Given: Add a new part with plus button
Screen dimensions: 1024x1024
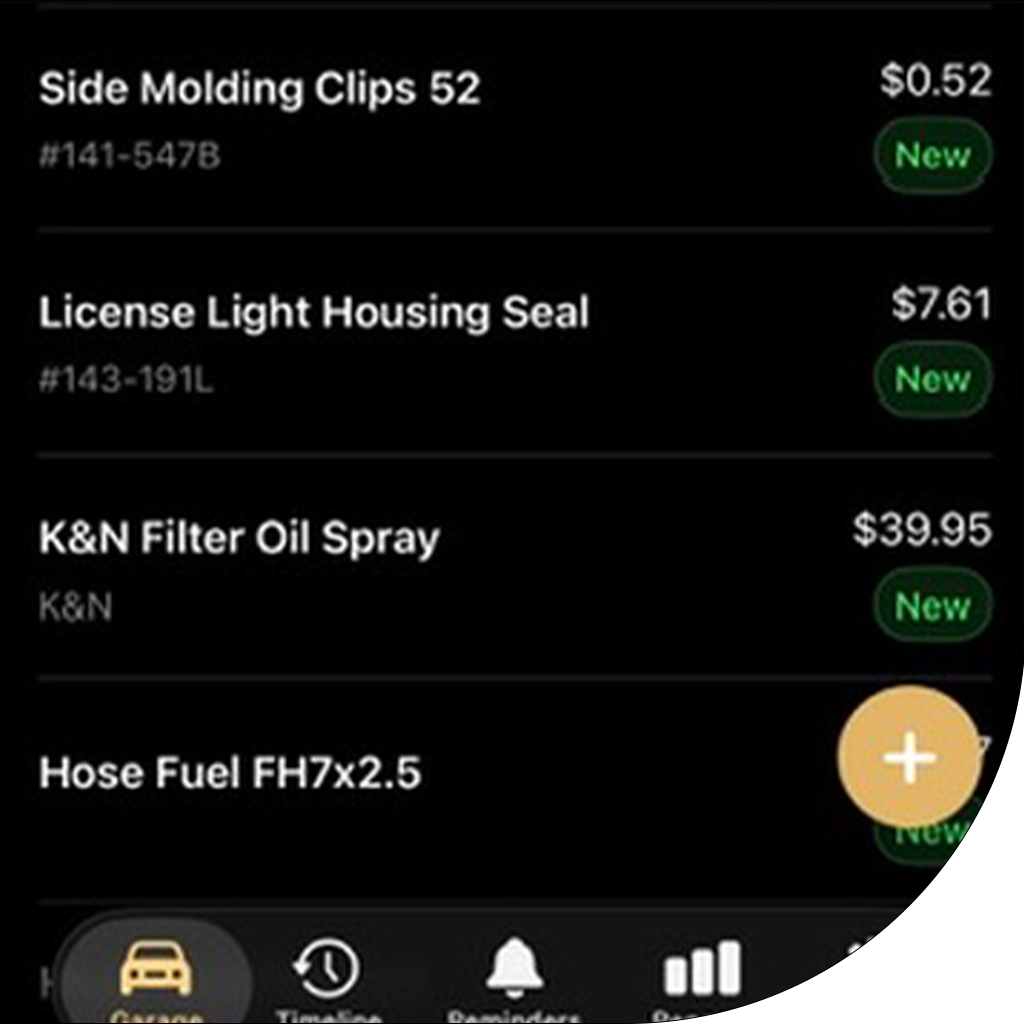Looking at the screenshot, I should pyautogui.click(x=908, y=757).
